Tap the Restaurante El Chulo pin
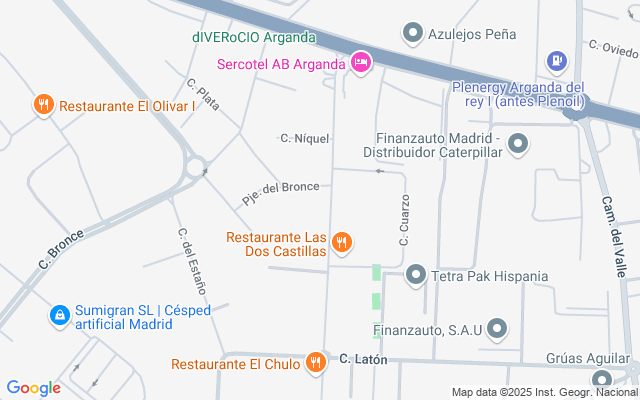This screenshot has width=640, height=400. (317, 362)
